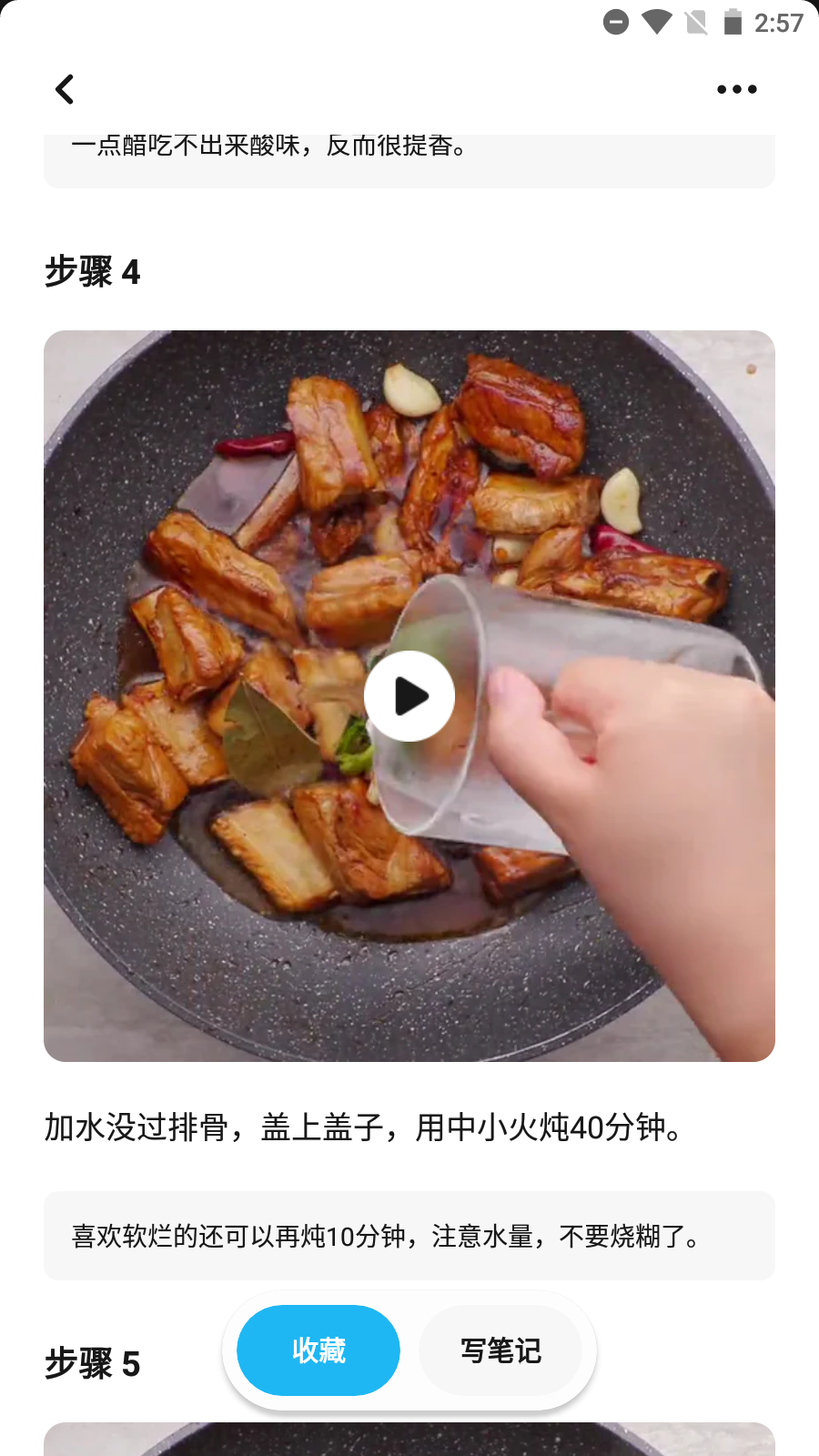The width and height of the screenshot is (819, 1456).
Task: Tap the floating action bar pill
Action: [409, 1350]
